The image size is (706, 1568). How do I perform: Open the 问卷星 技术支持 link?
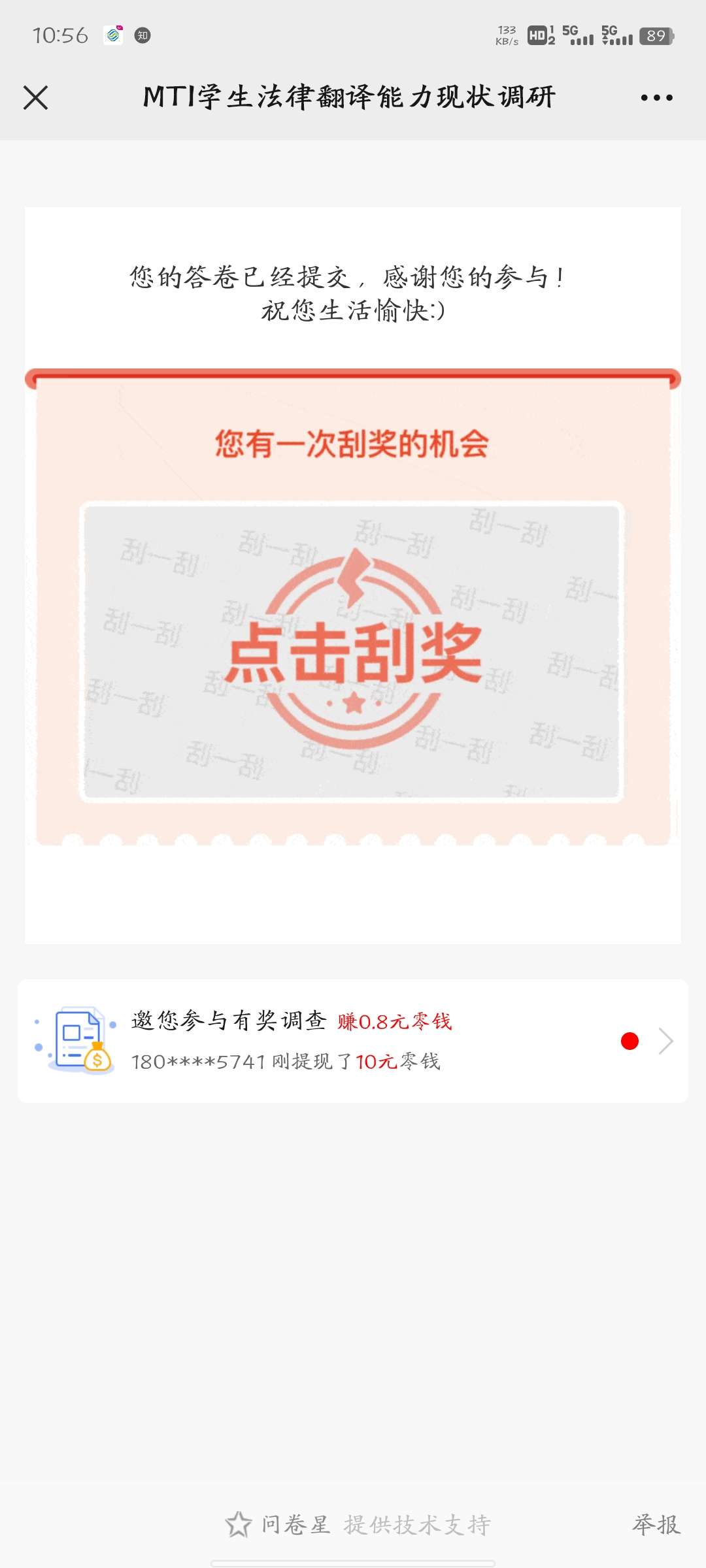358,1524
